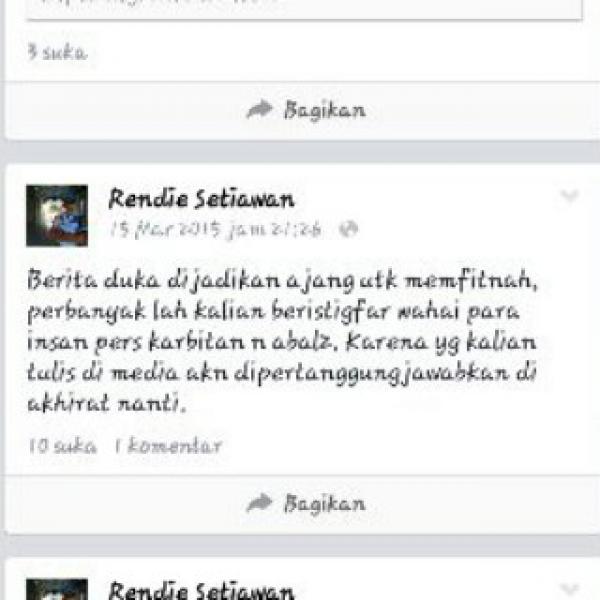The image size is (600, 600).
Task: Share the post with 3 suka
Action: tap(306, 110)
